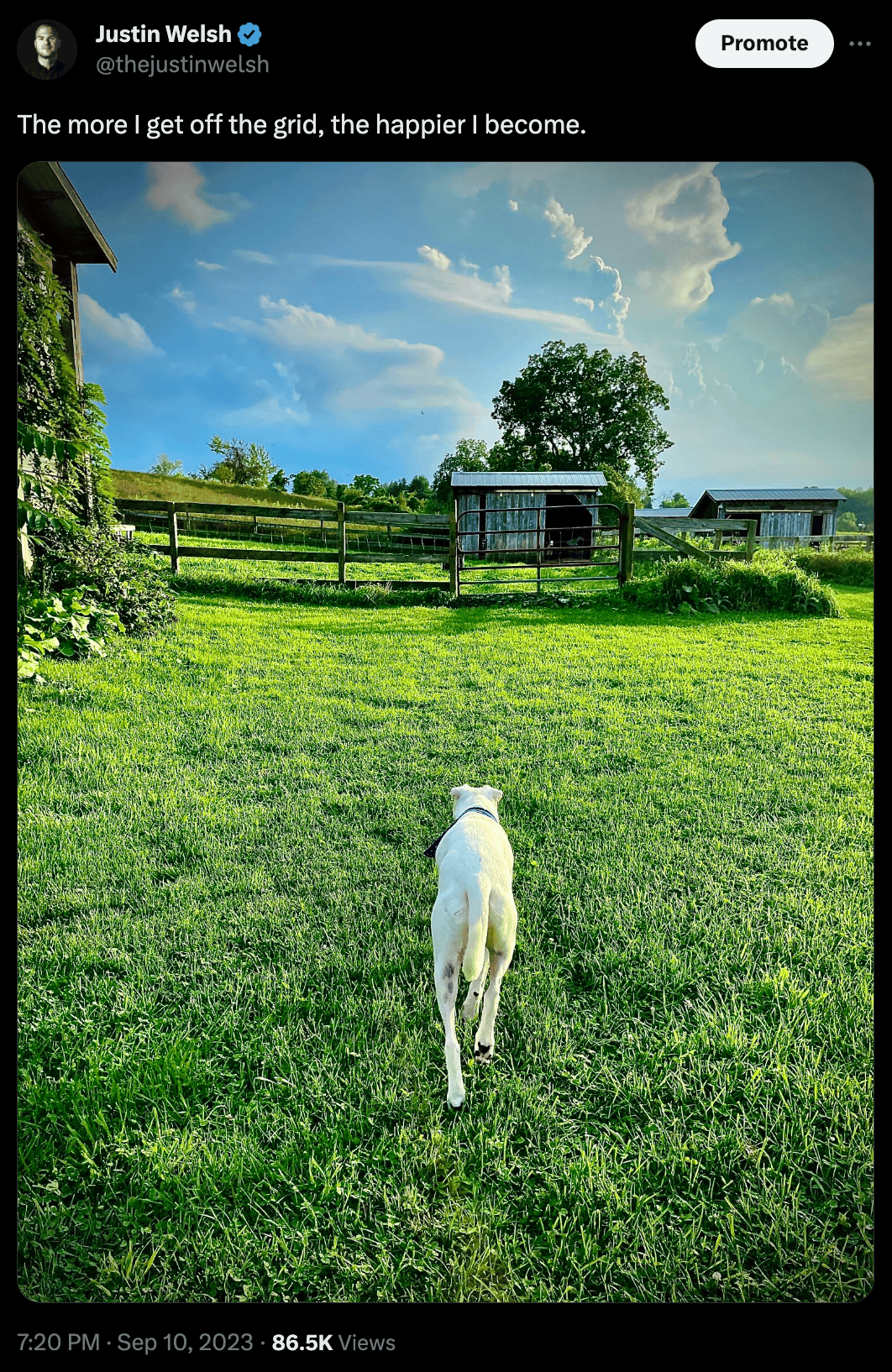Tap the Promote button

pos(763,44)
